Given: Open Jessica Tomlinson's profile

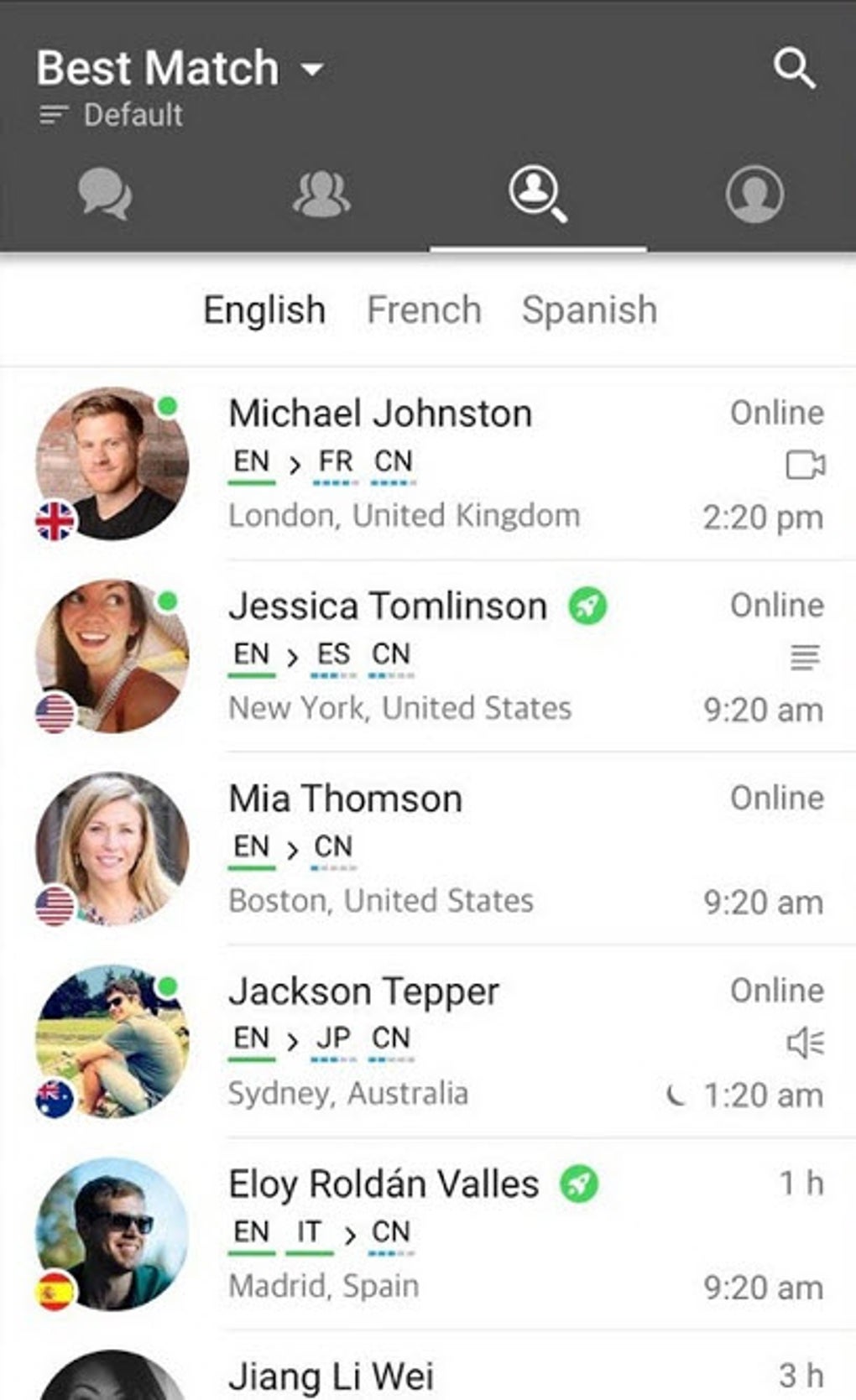Looking at the screenshot, I should [428, 656].
